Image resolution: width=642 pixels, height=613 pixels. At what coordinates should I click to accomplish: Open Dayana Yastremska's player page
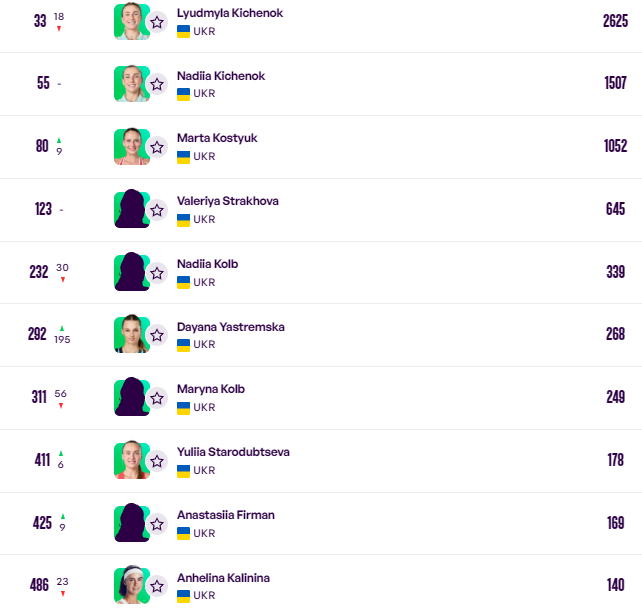[x=228, y=326]
